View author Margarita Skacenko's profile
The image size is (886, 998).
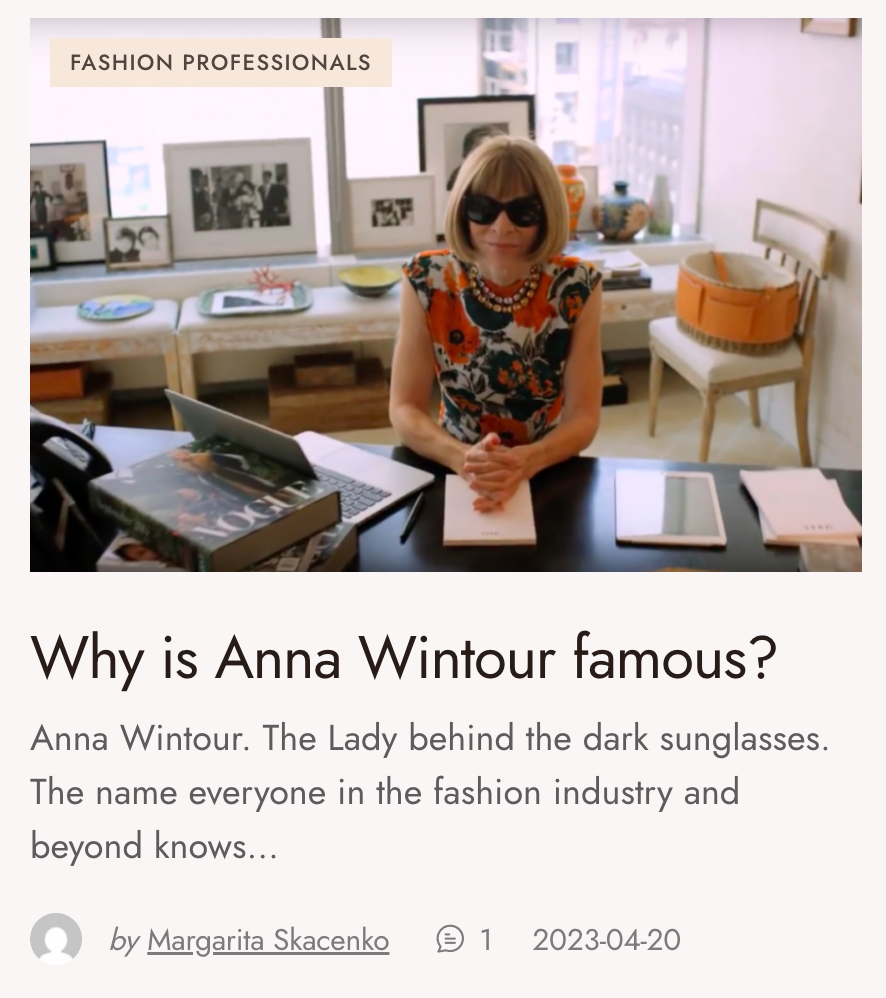pos(267,940)
